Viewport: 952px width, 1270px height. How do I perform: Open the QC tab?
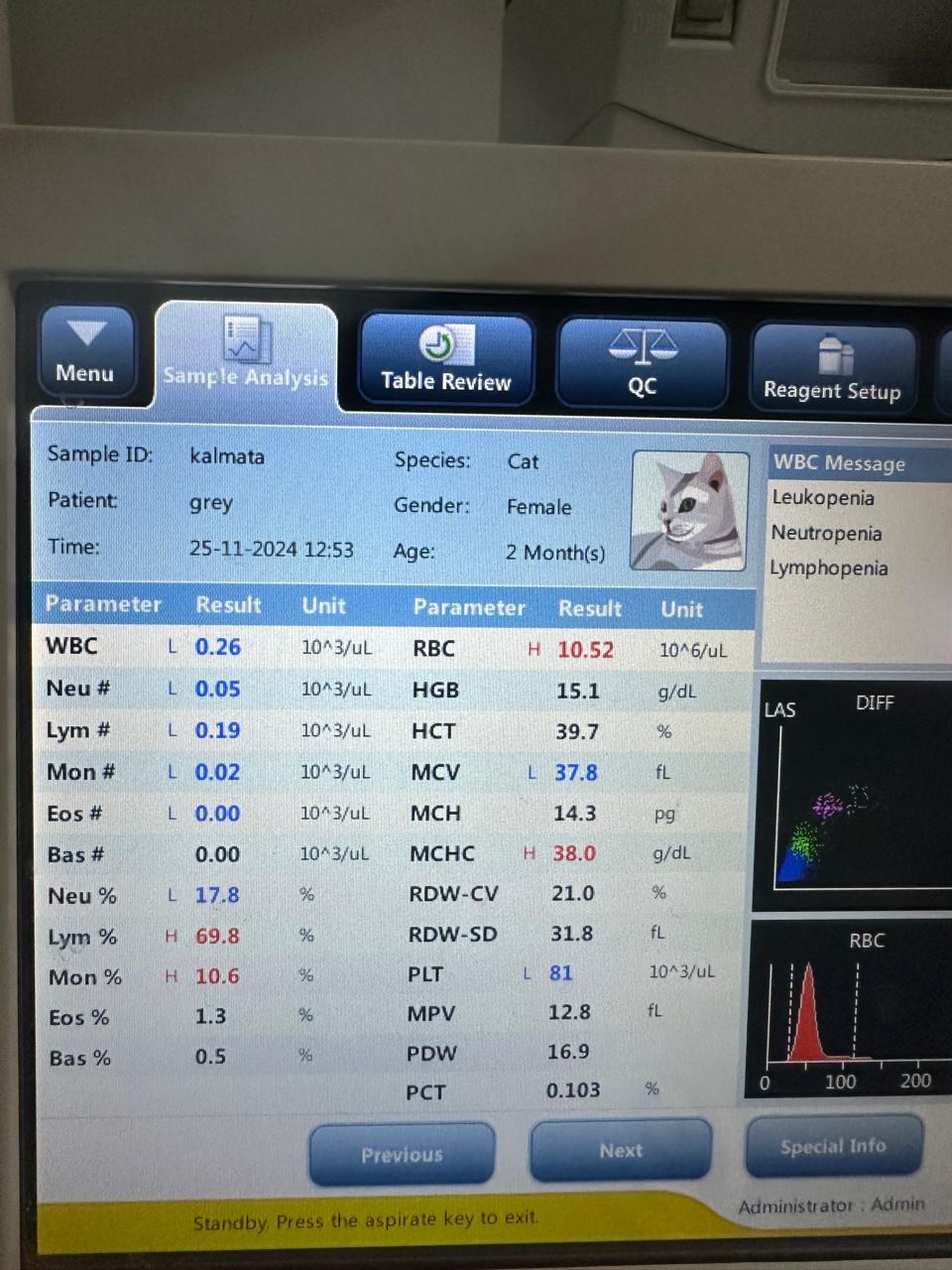pos(642,363)
